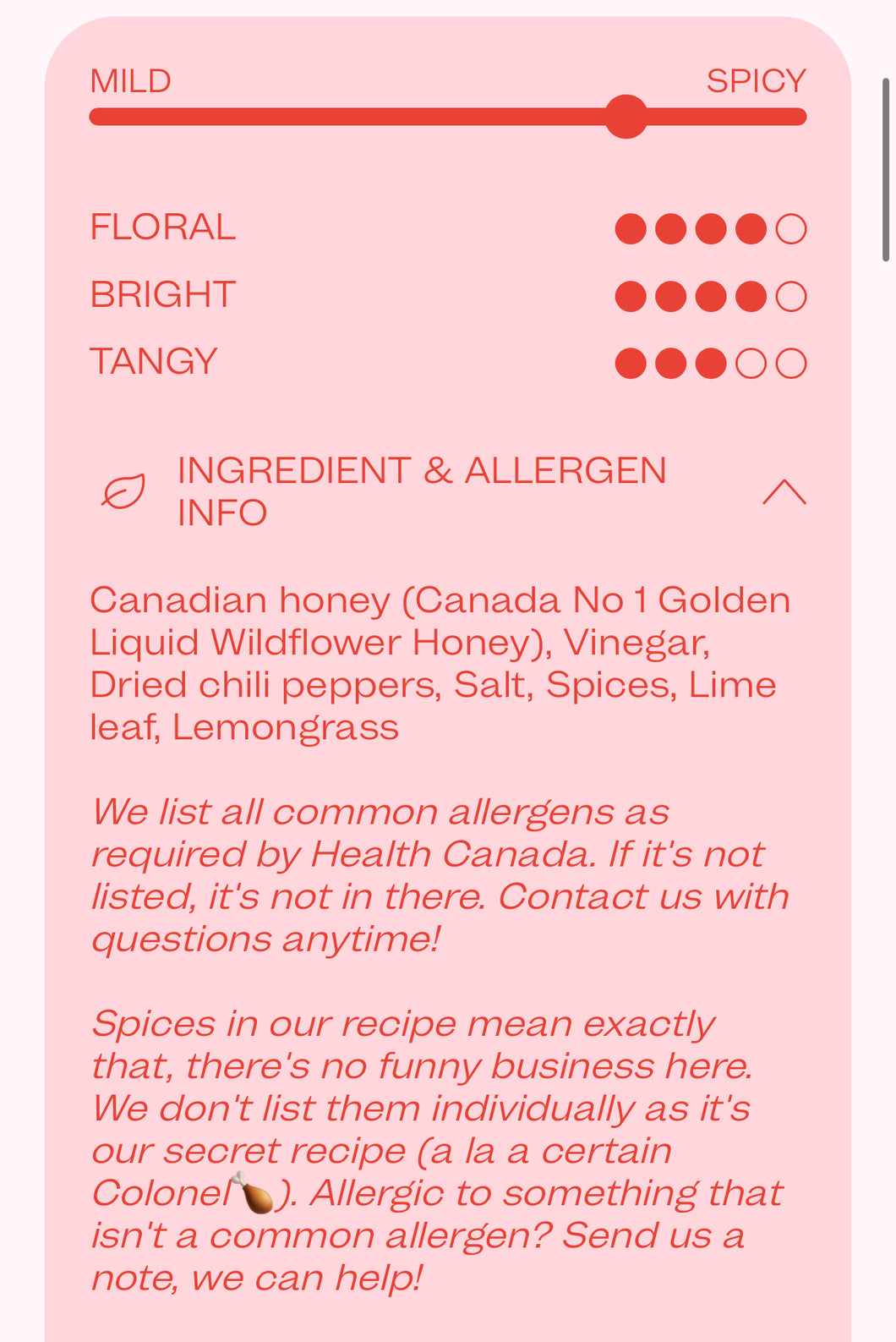Collapse the Ingredient & Allergen Info section
Image resolution: width=896 pixels, height=1342 pixels.
click(x=784, y=492)
